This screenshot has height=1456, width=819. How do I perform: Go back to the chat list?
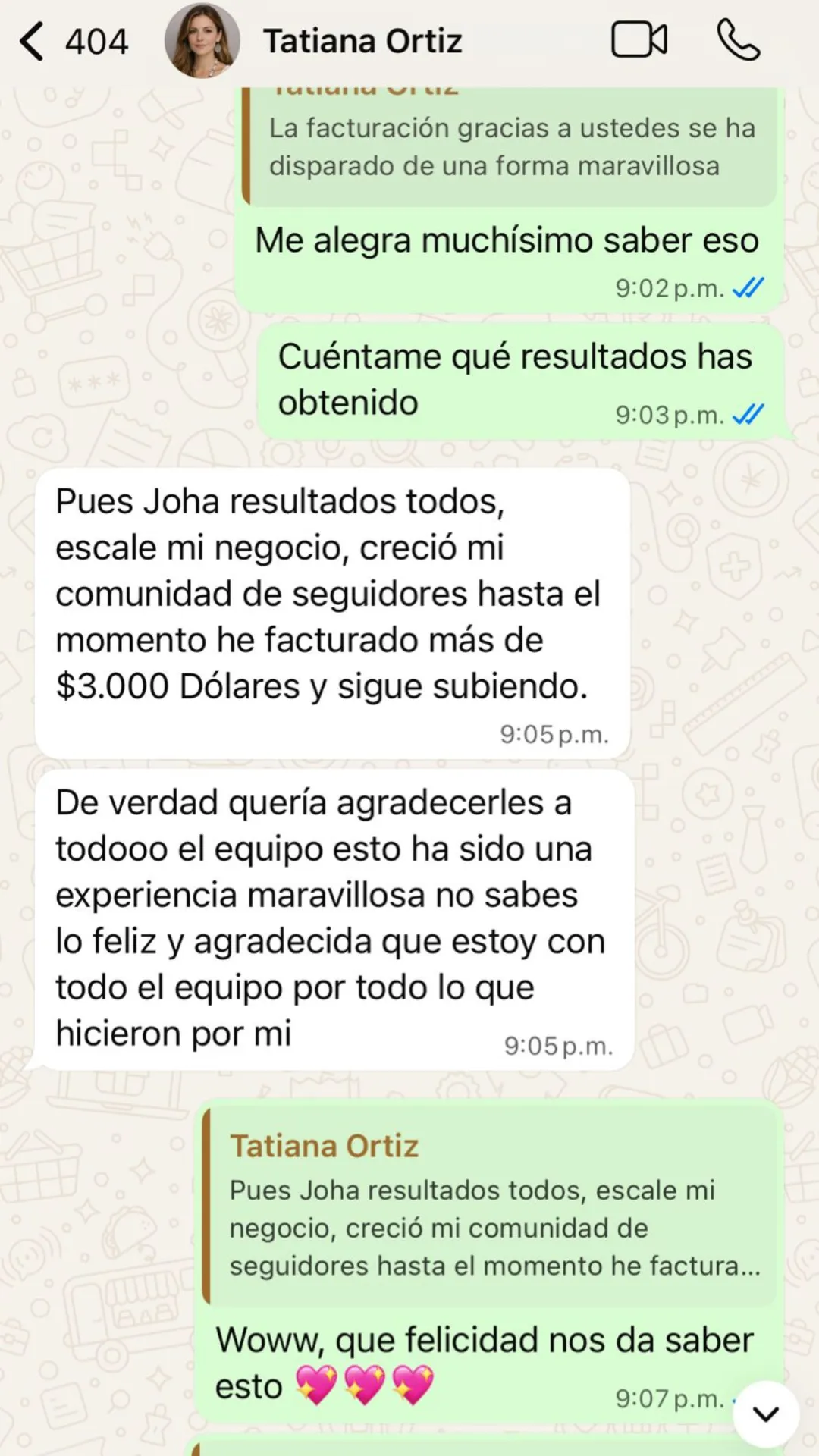pyautogui.click(x=32, y=41)
